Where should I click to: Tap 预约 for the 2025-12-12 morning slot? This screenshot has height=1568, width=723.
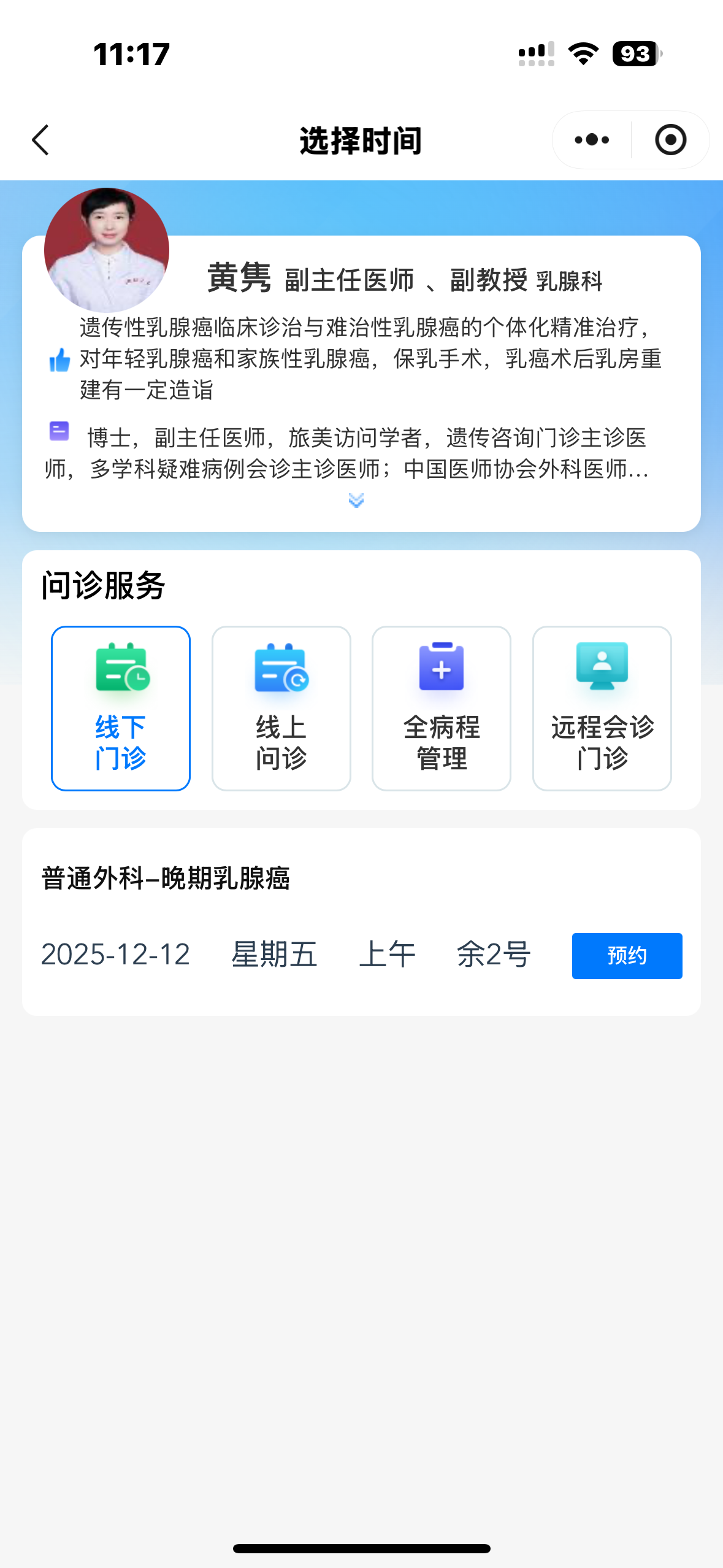pyautogui.click(x=627, y=956)
